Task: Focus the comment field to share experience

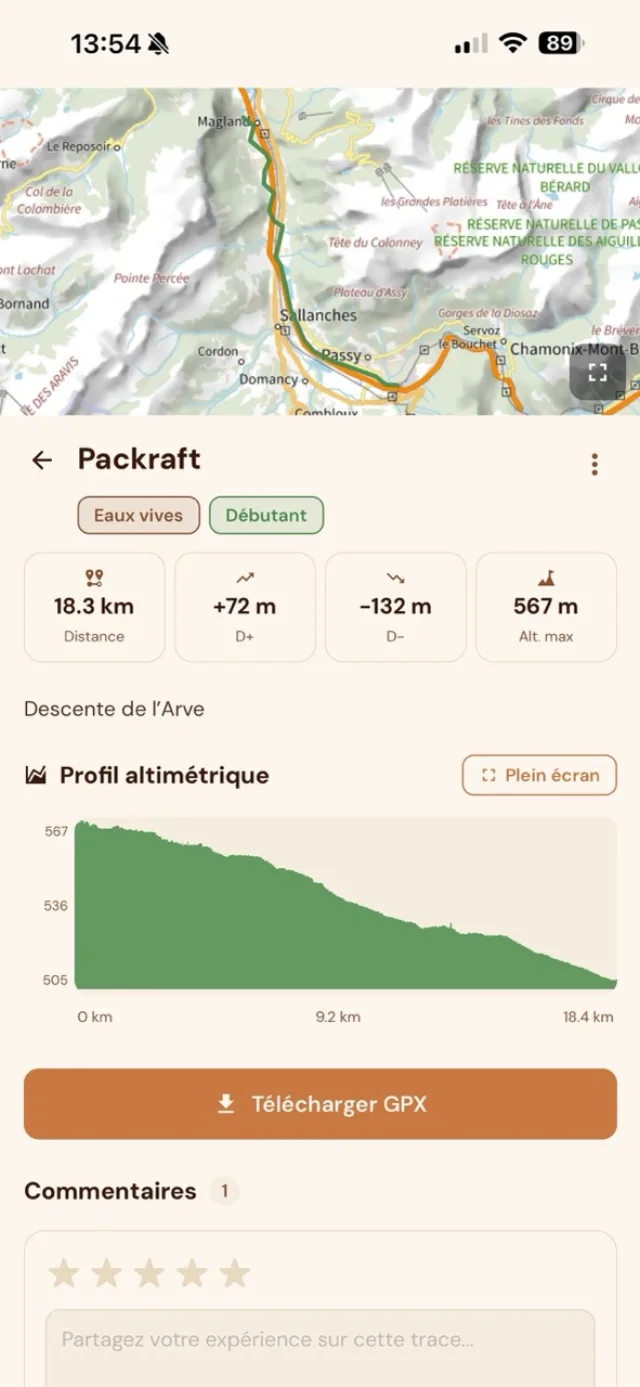Action: (x=320, y=1339)
